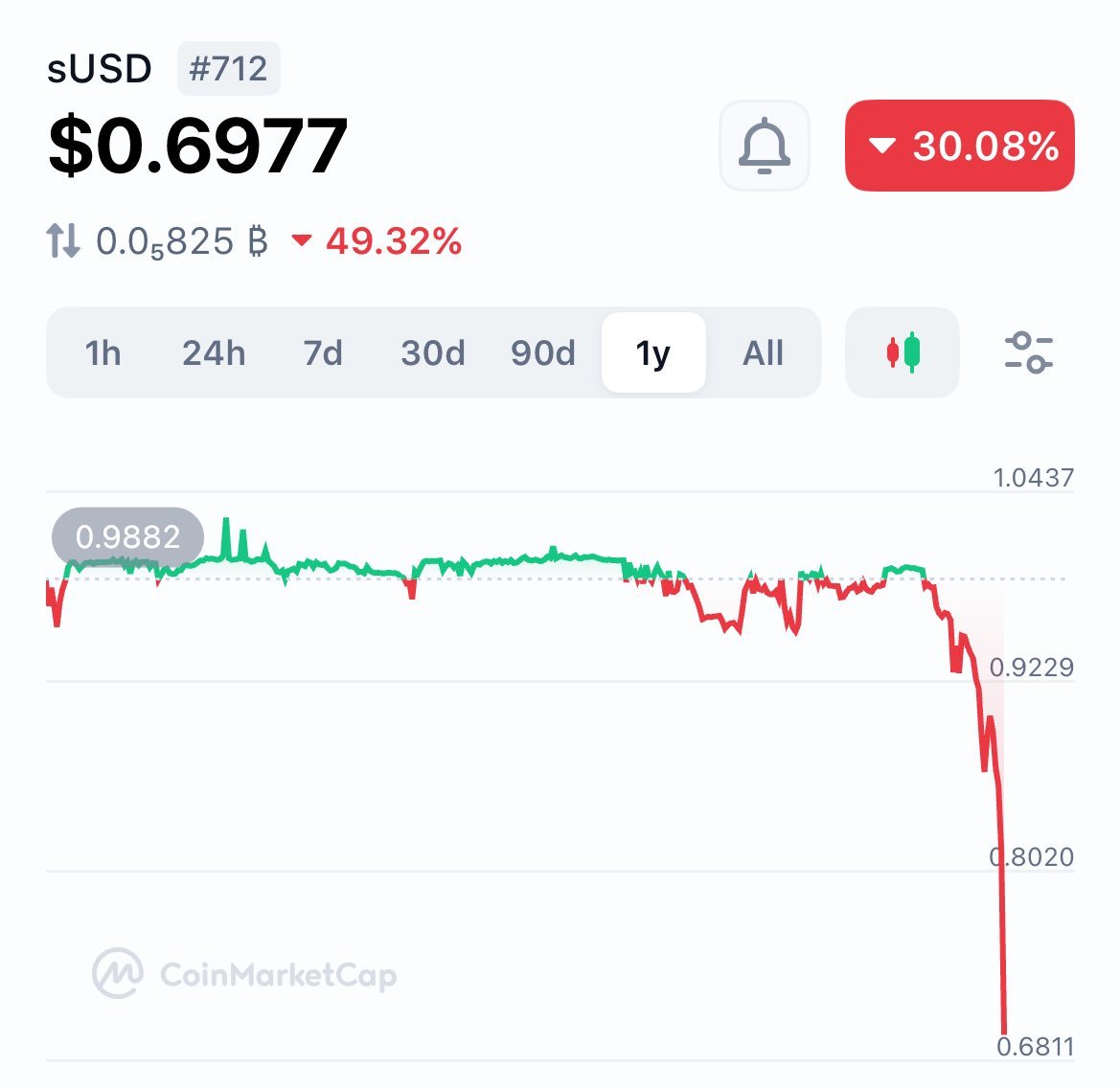This screenshot has height=1089, width=1120.
Task: Switch to the 30d timeframe
Action: coord(432,352)
